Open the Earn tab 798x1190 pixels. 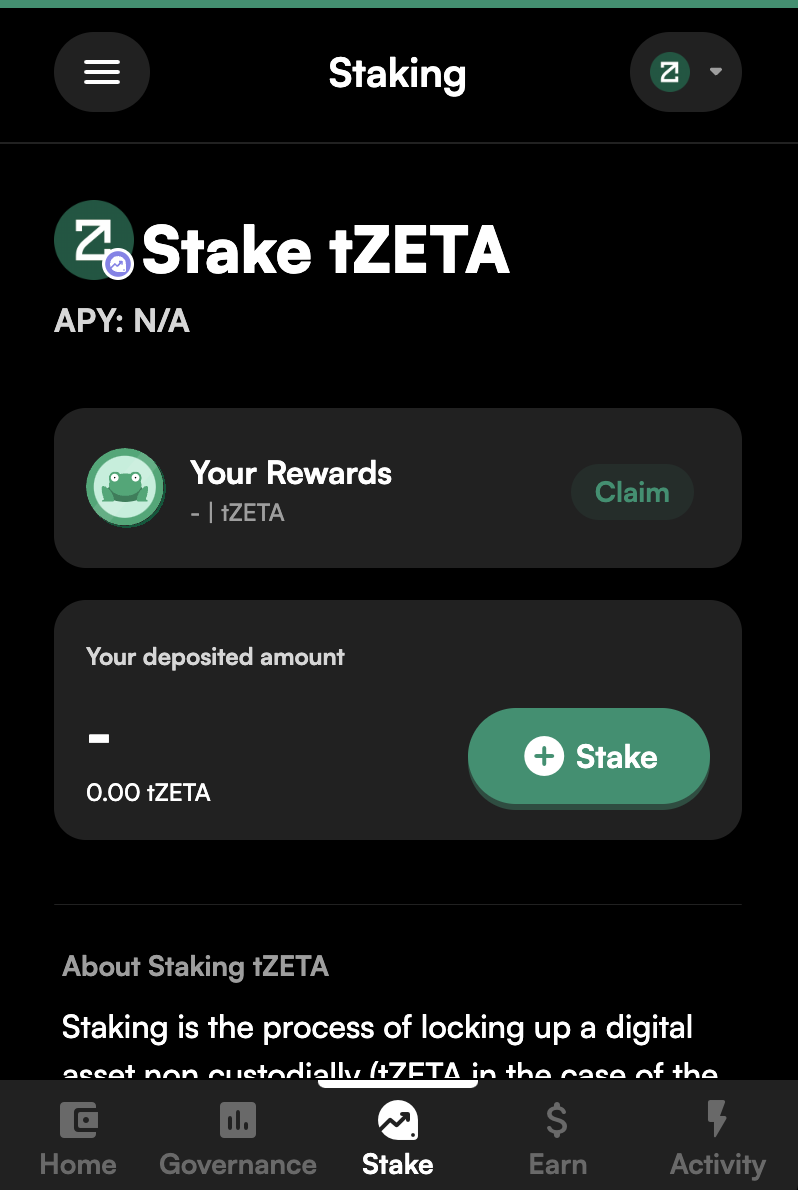point(557,1140)
